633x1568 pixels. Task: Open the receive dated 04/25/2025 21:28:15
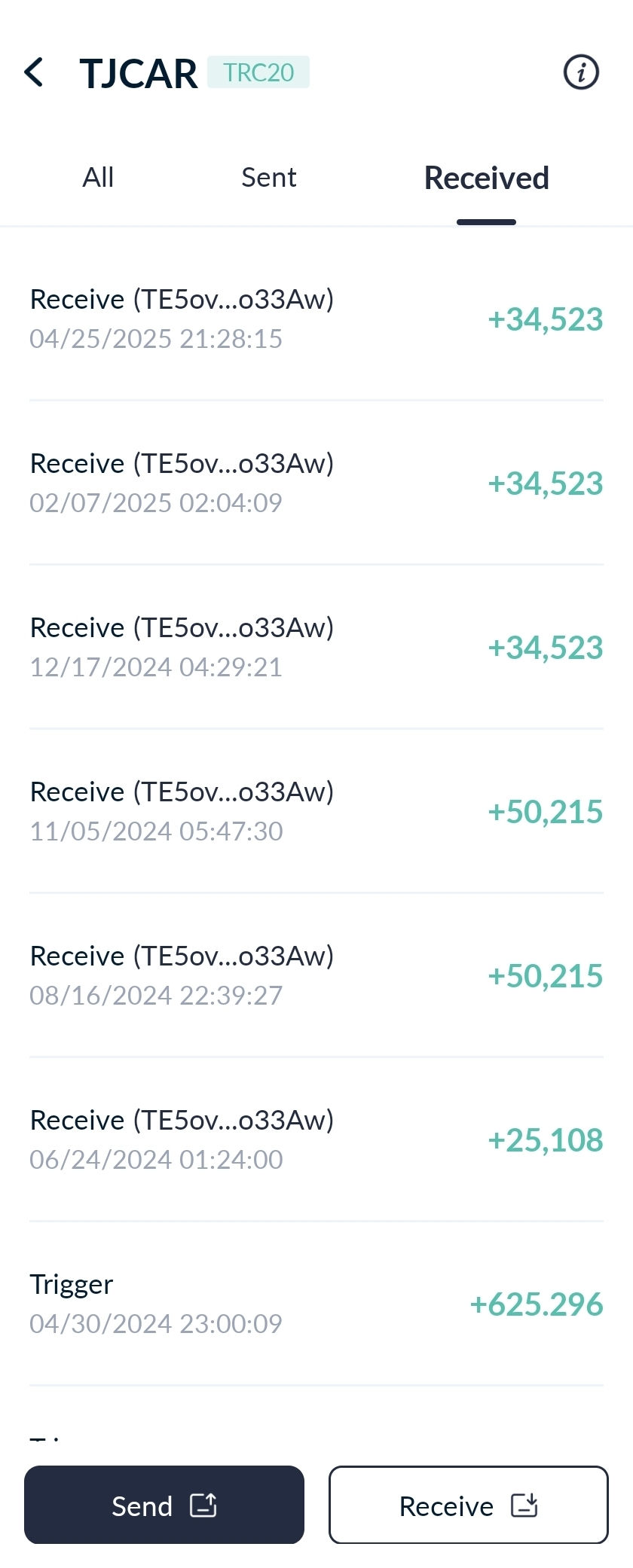[316, 319]
